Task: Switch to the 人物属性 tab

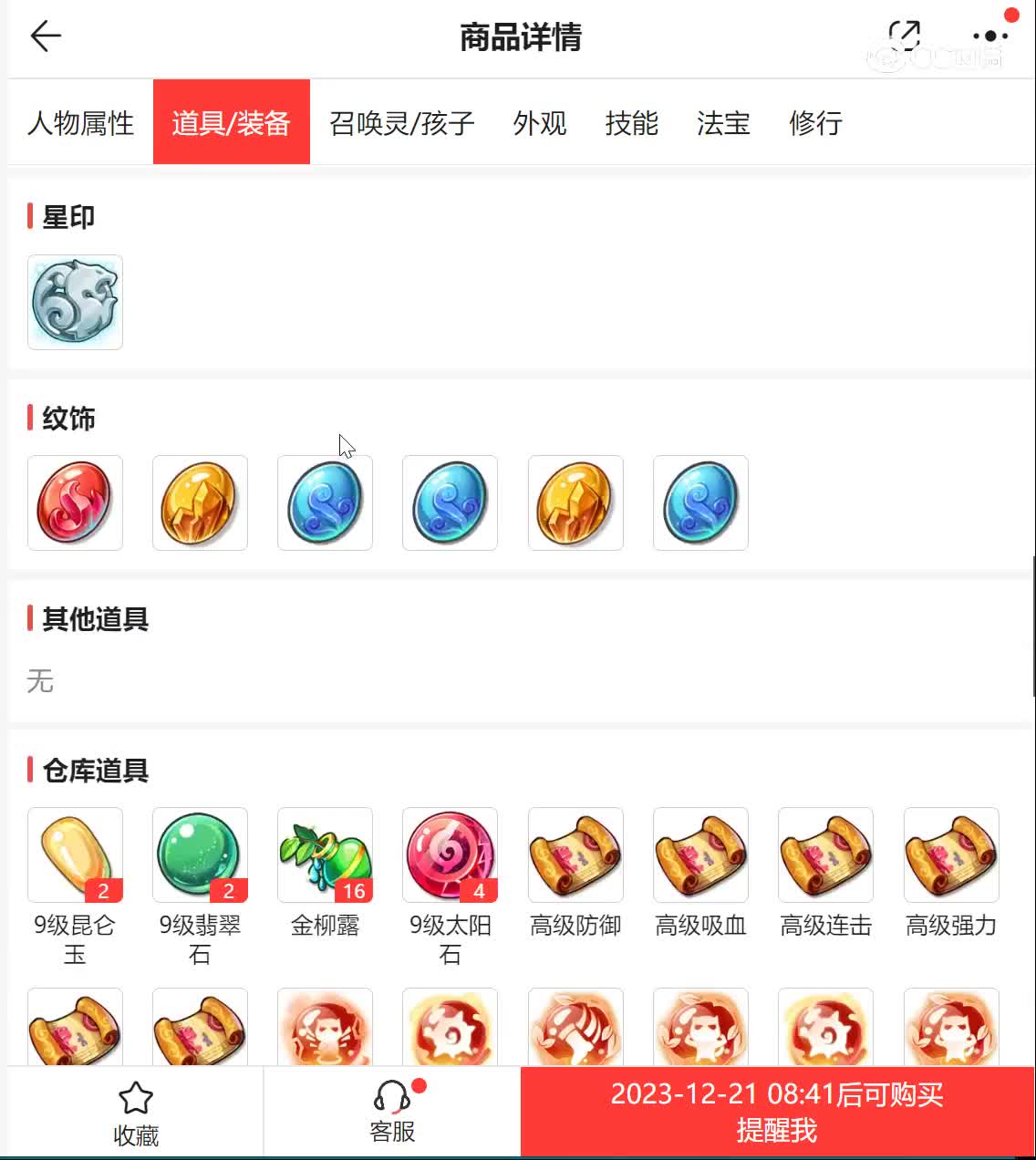Action: (x=80, y=122)
